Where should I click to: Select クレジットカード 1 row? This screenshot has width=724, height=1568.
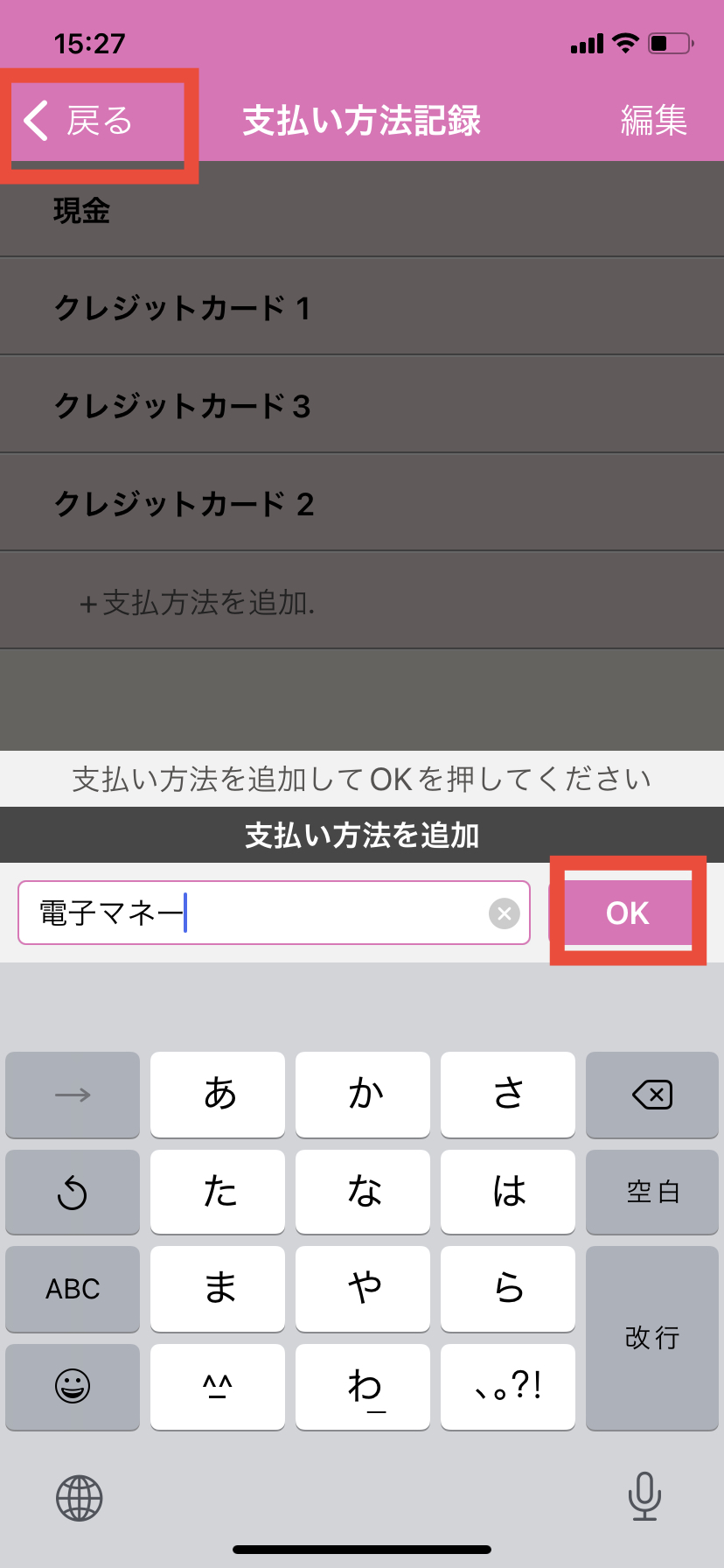point(362,307)
